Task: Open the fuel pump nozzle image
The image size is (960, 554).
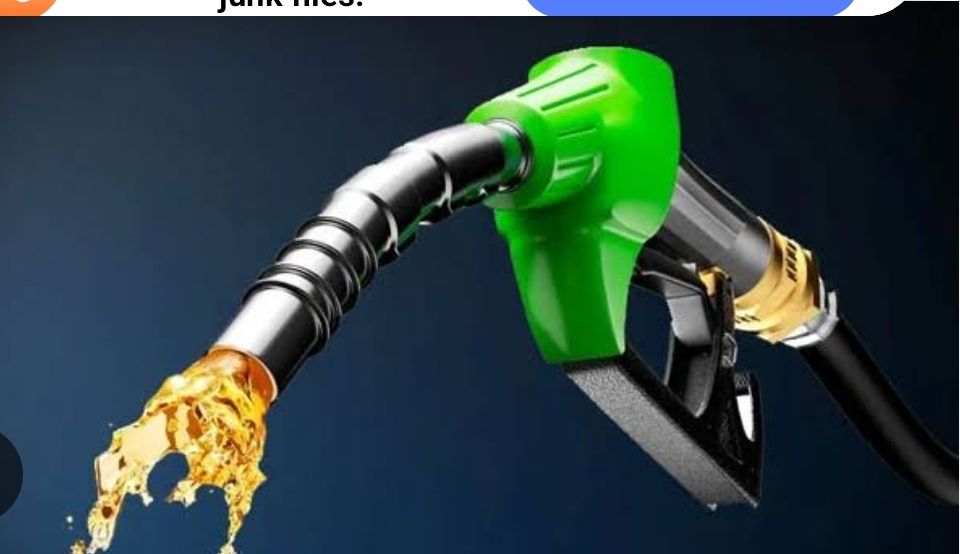Action: coord(480,290)
